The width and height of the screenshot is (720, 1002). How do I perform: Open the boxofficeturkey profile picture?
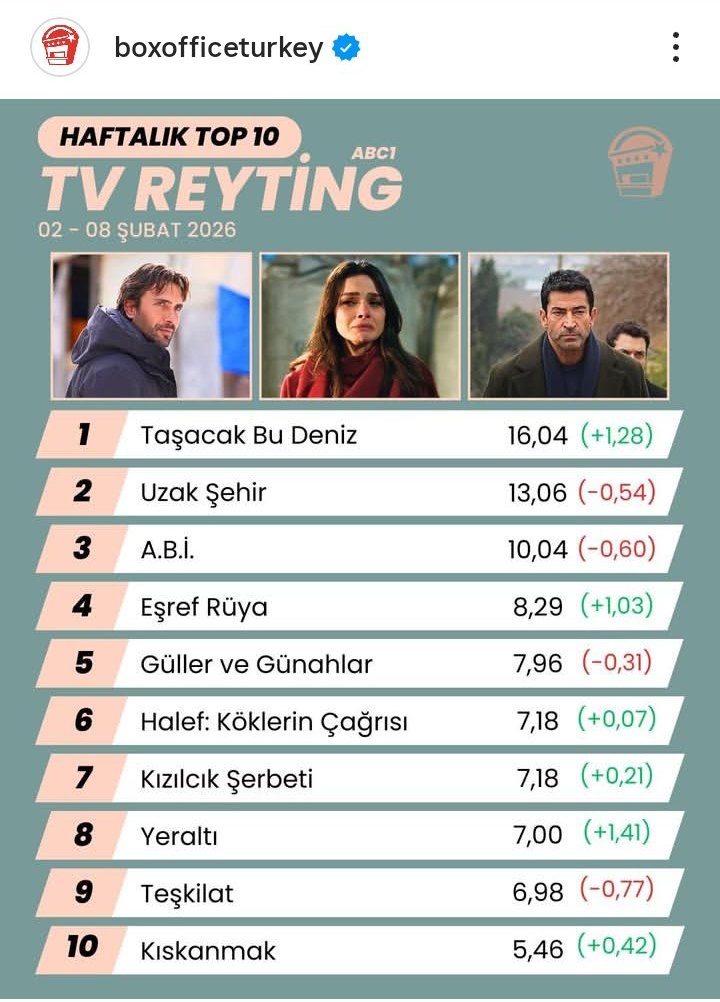click(60, 47)
